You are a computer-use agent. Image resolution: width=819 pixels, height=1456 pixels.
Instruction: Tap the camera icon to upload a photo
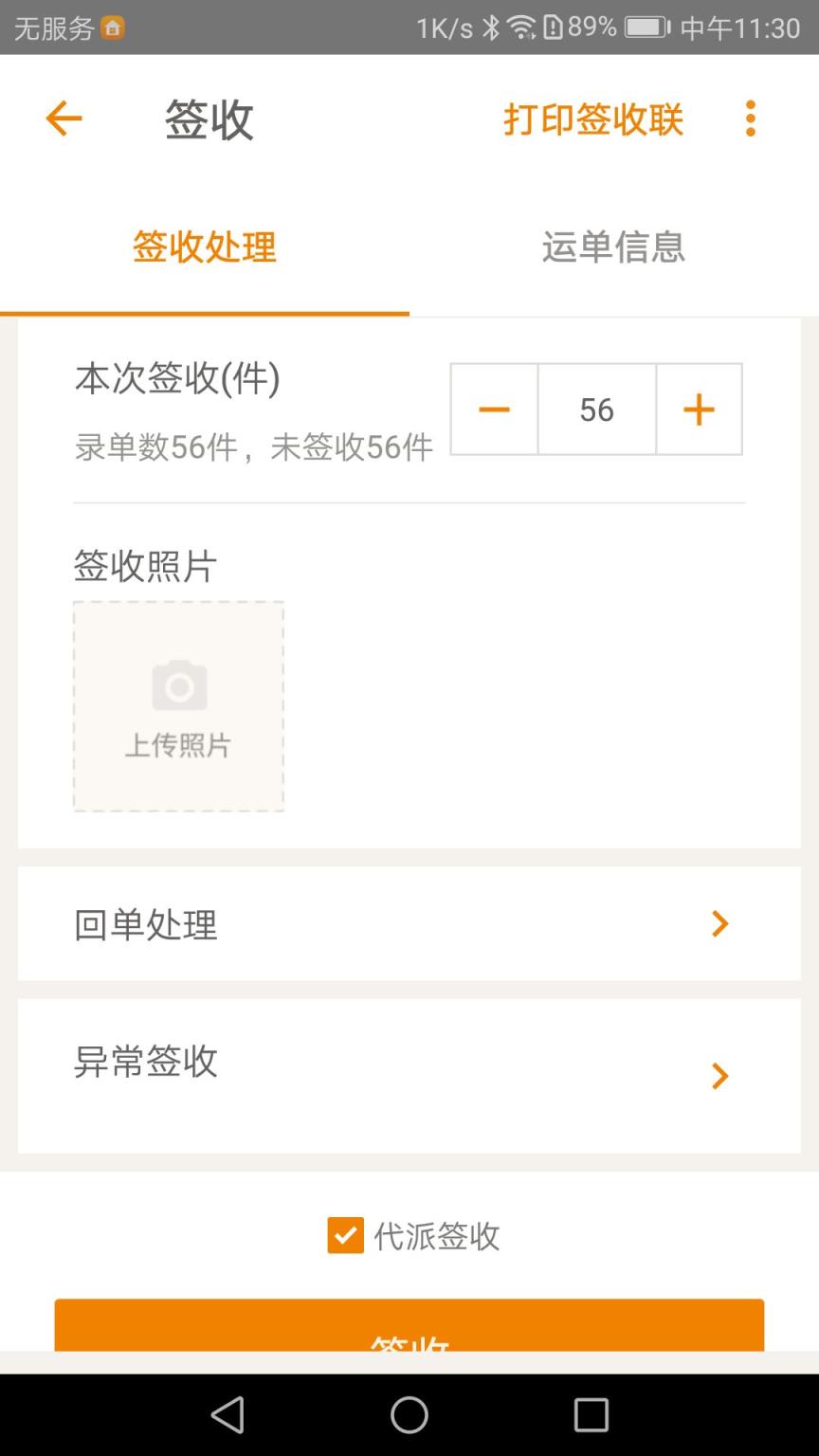tap(178, 684)
